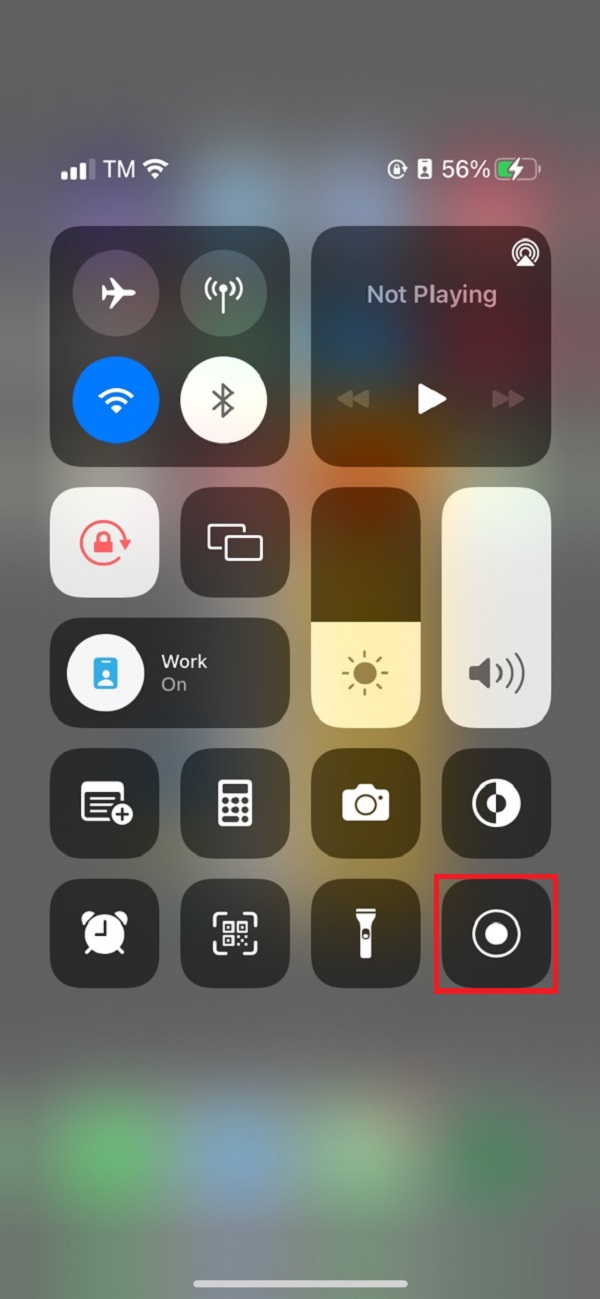Open the QR code scanner

235,933
